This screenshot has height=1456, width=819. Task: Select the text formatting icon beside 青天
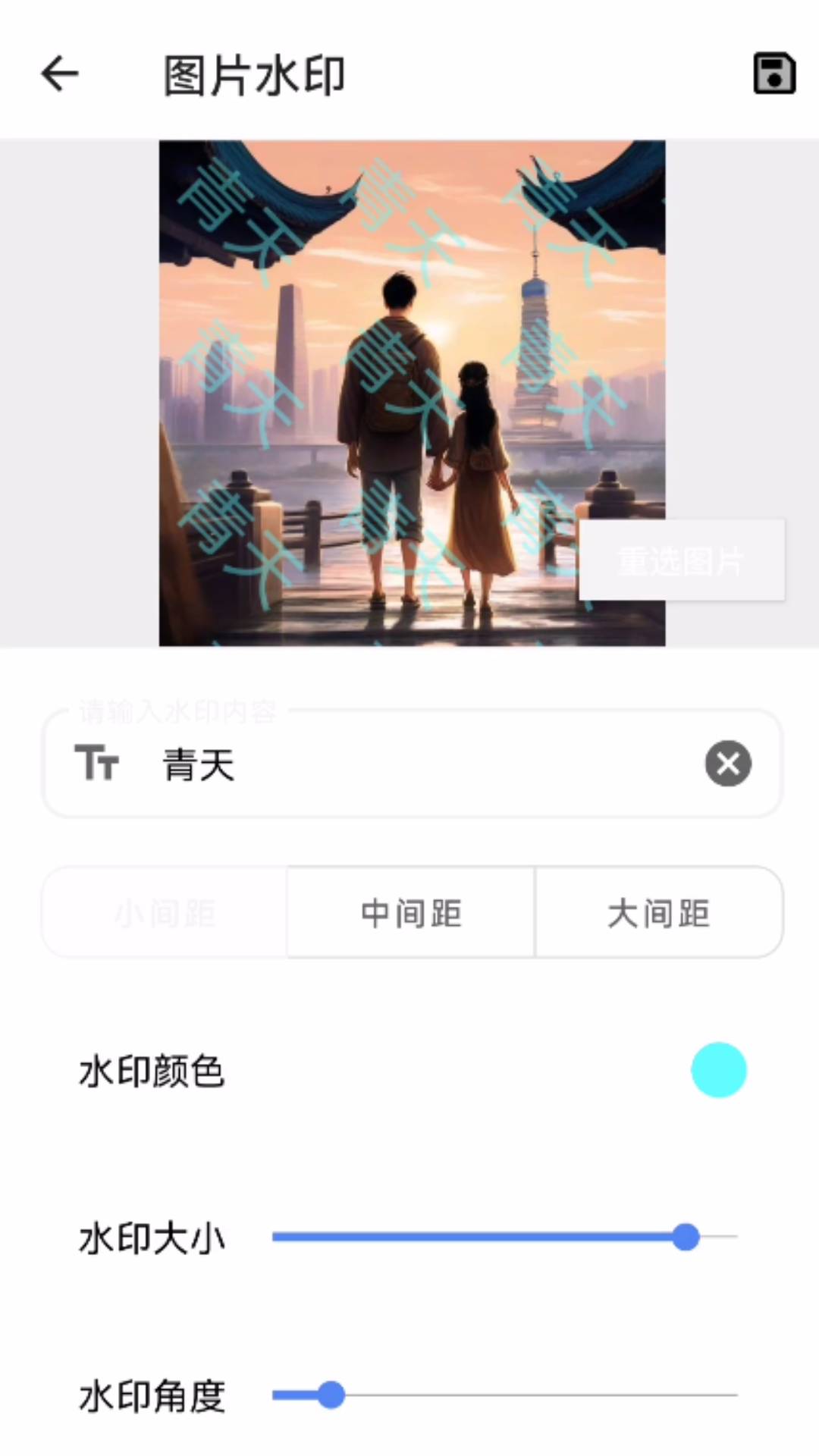[99, 763]
